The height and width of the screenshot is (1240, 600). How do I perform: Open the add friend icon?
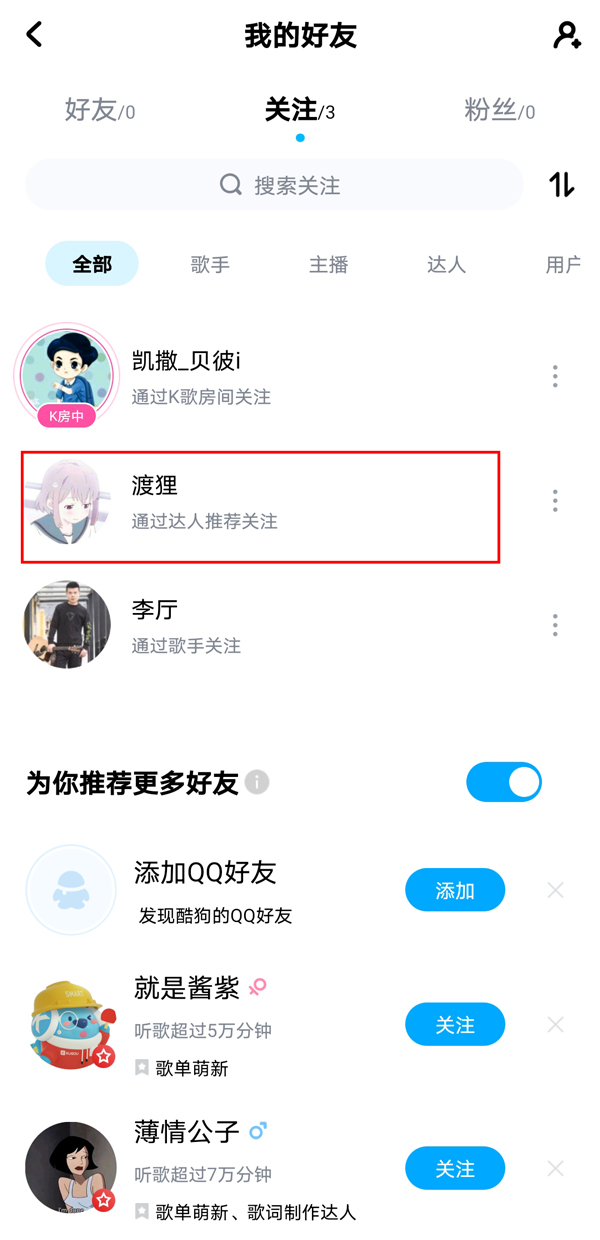[567, 35]
